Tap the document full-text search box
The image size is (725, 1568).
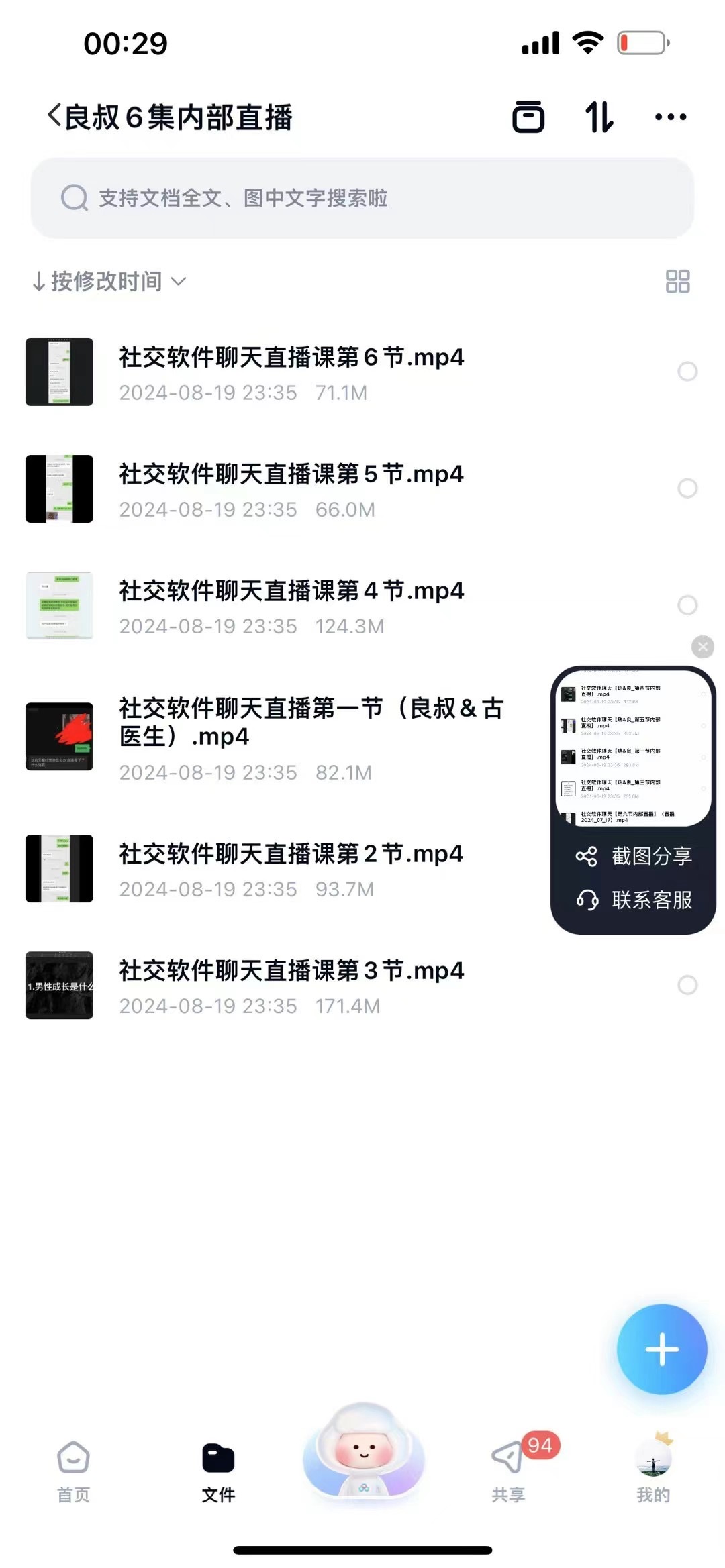pyautogui.click(x=362, y=198)
